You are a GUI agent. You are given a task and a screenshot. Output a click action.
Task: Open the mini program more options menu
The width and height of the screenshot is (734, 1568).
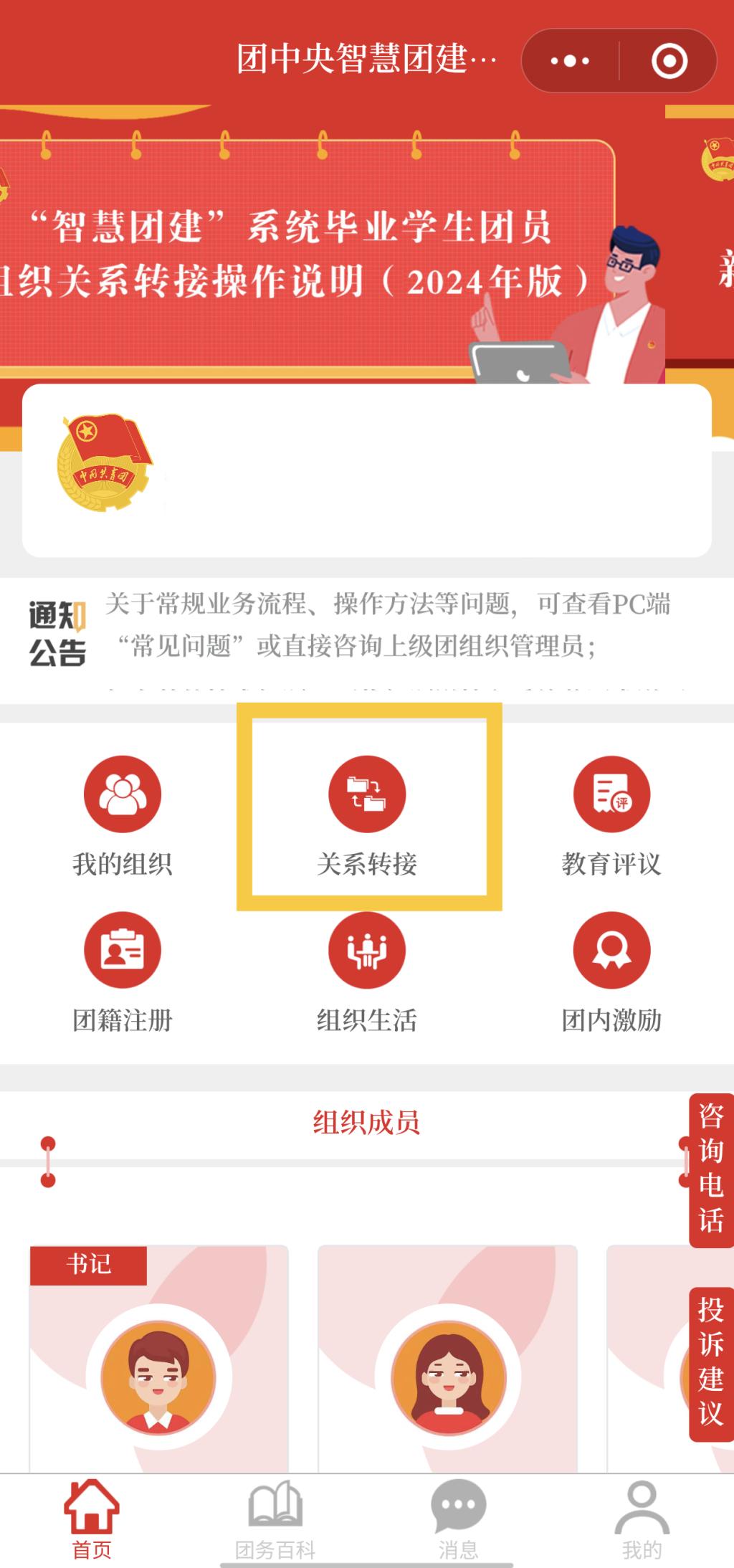click(570, 62)
